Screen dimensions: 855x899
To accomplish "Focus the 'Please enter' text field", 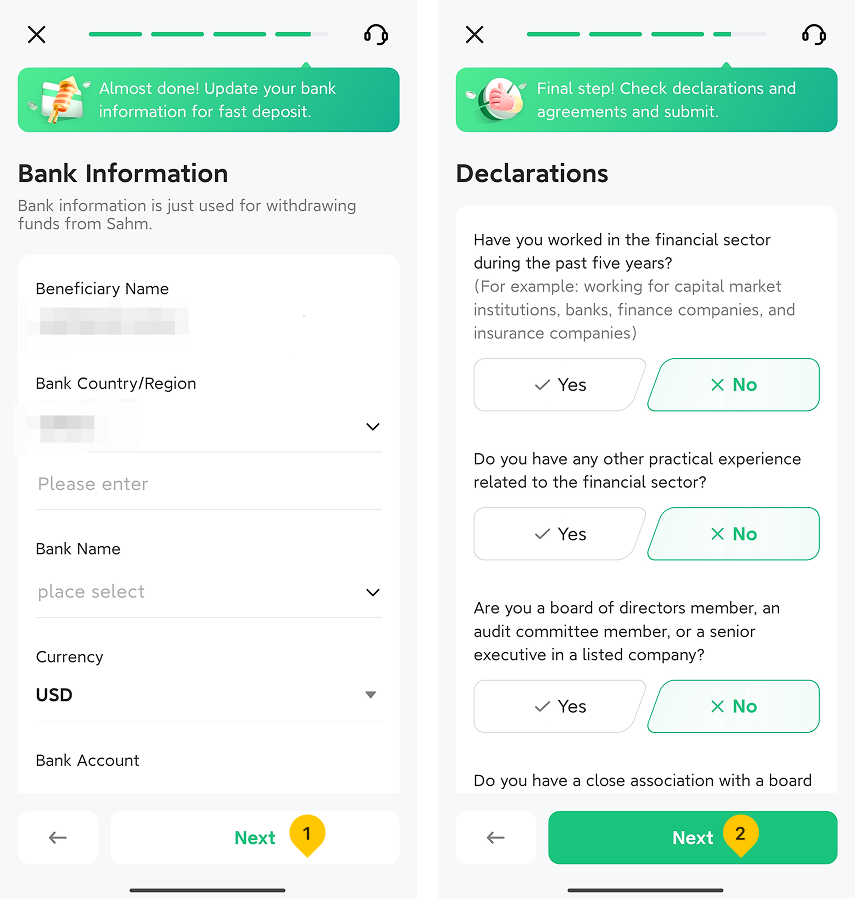I will 208,484.
